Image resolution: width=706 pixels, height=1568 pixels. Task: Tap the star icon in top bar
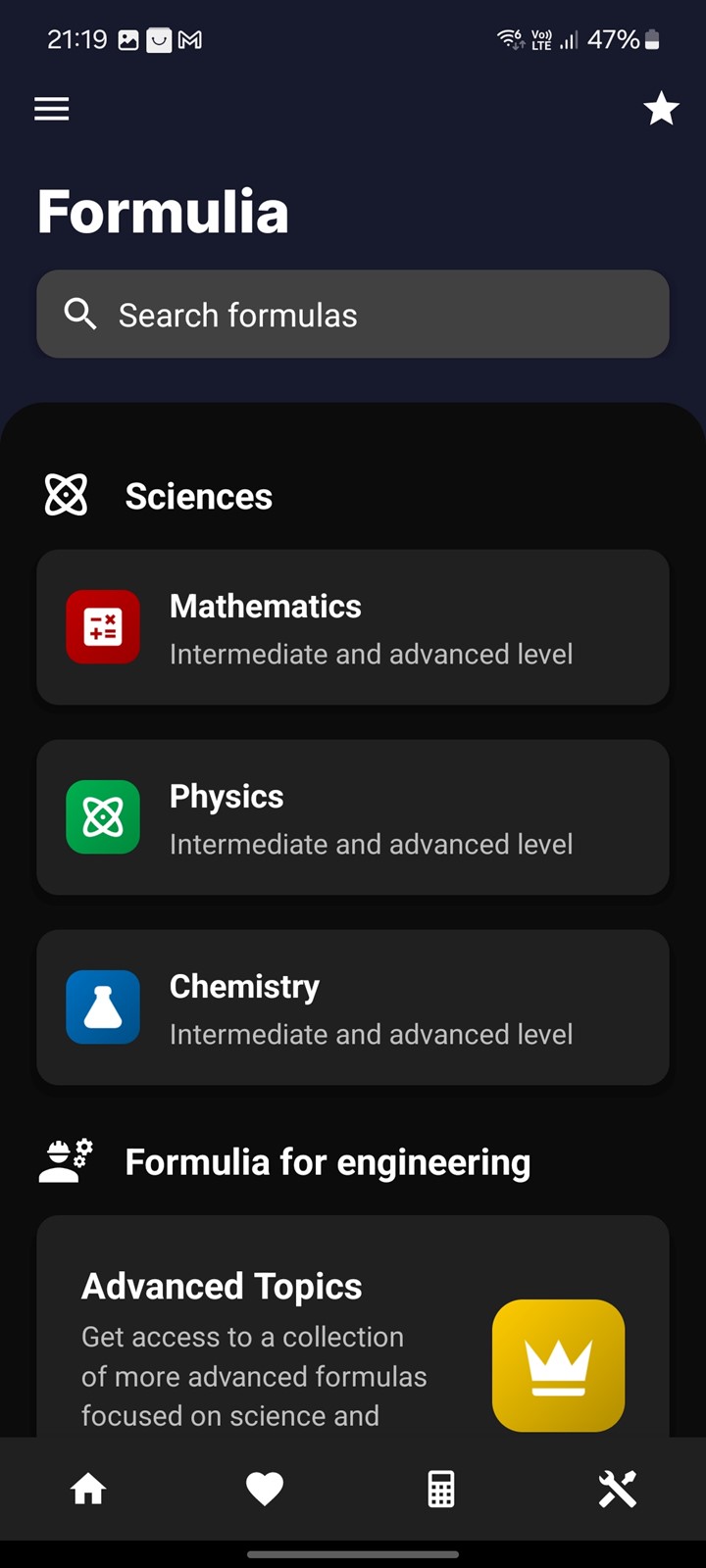click(x=662, y=109)
